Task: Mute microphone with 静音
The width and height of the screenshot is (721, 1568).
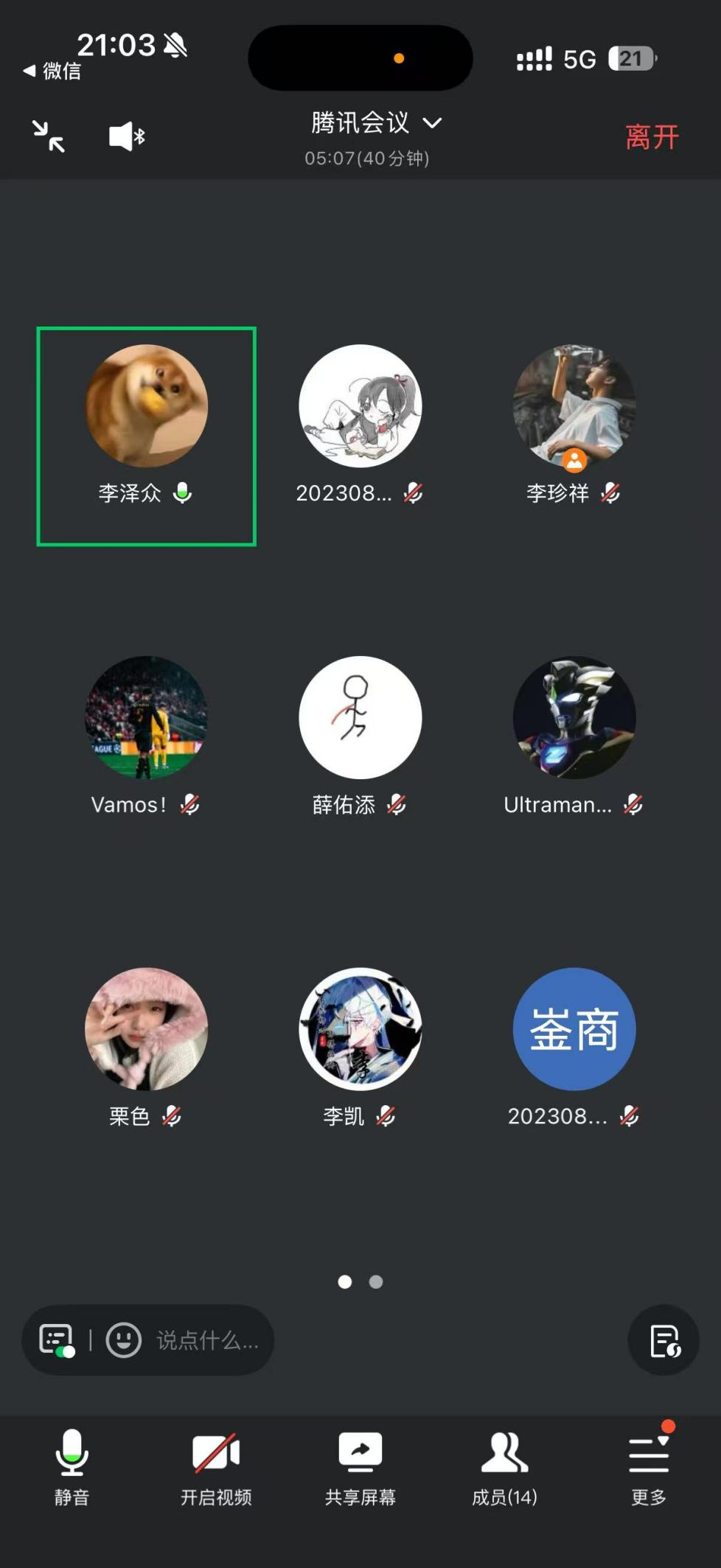Action: pos(72,1467)
